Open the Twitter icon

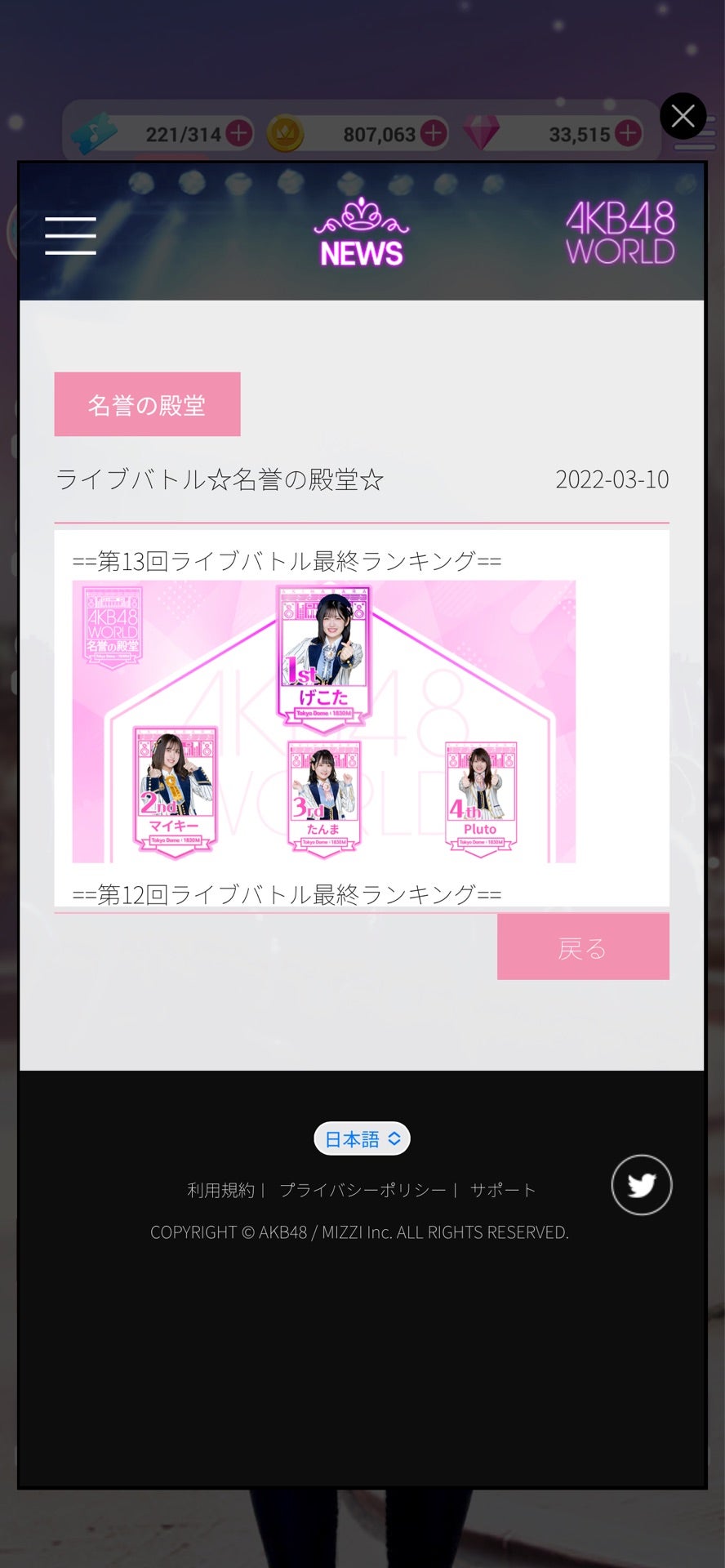click(x=642, y=1185)
